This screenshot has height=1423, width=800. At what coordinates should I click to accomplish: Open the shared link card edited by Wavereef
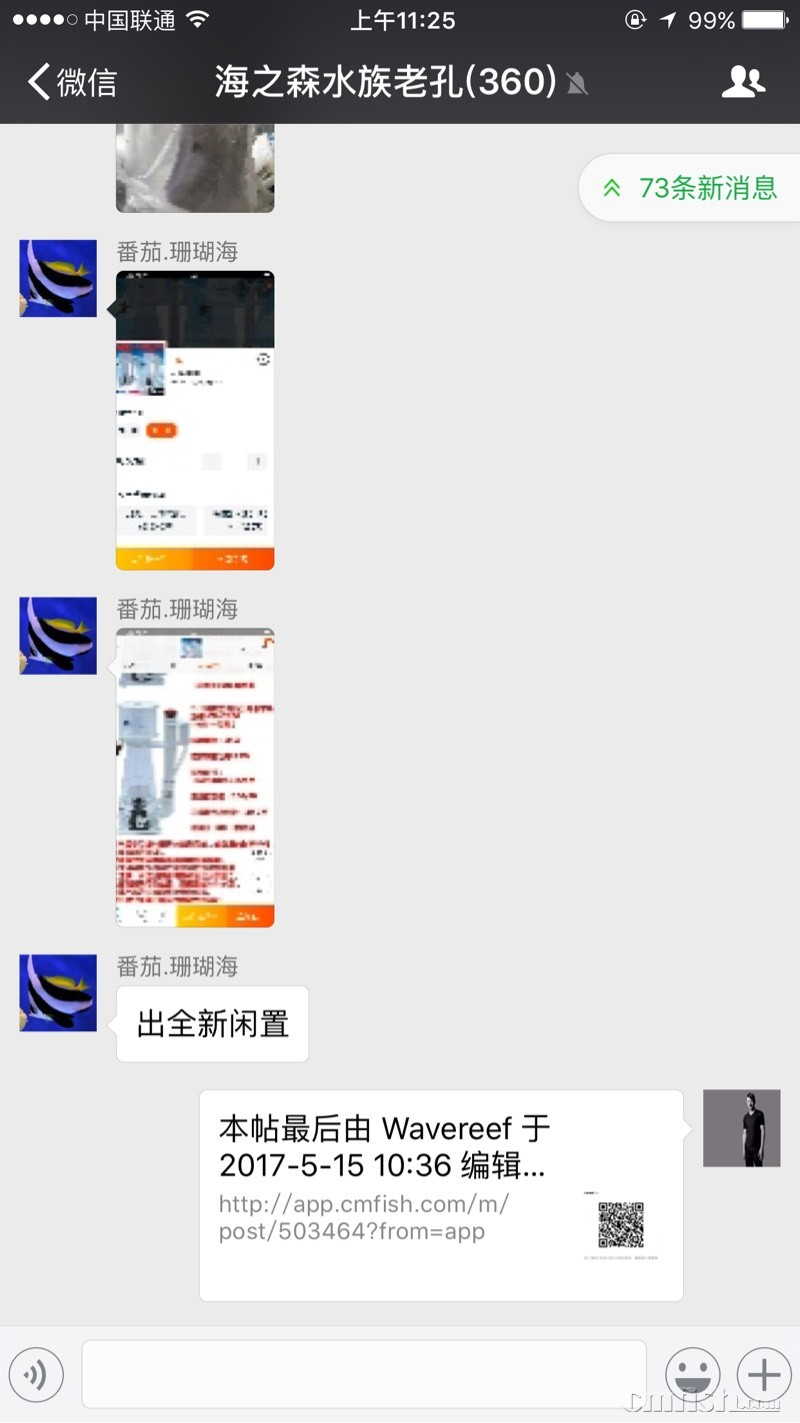click(x=441, y=1195)
